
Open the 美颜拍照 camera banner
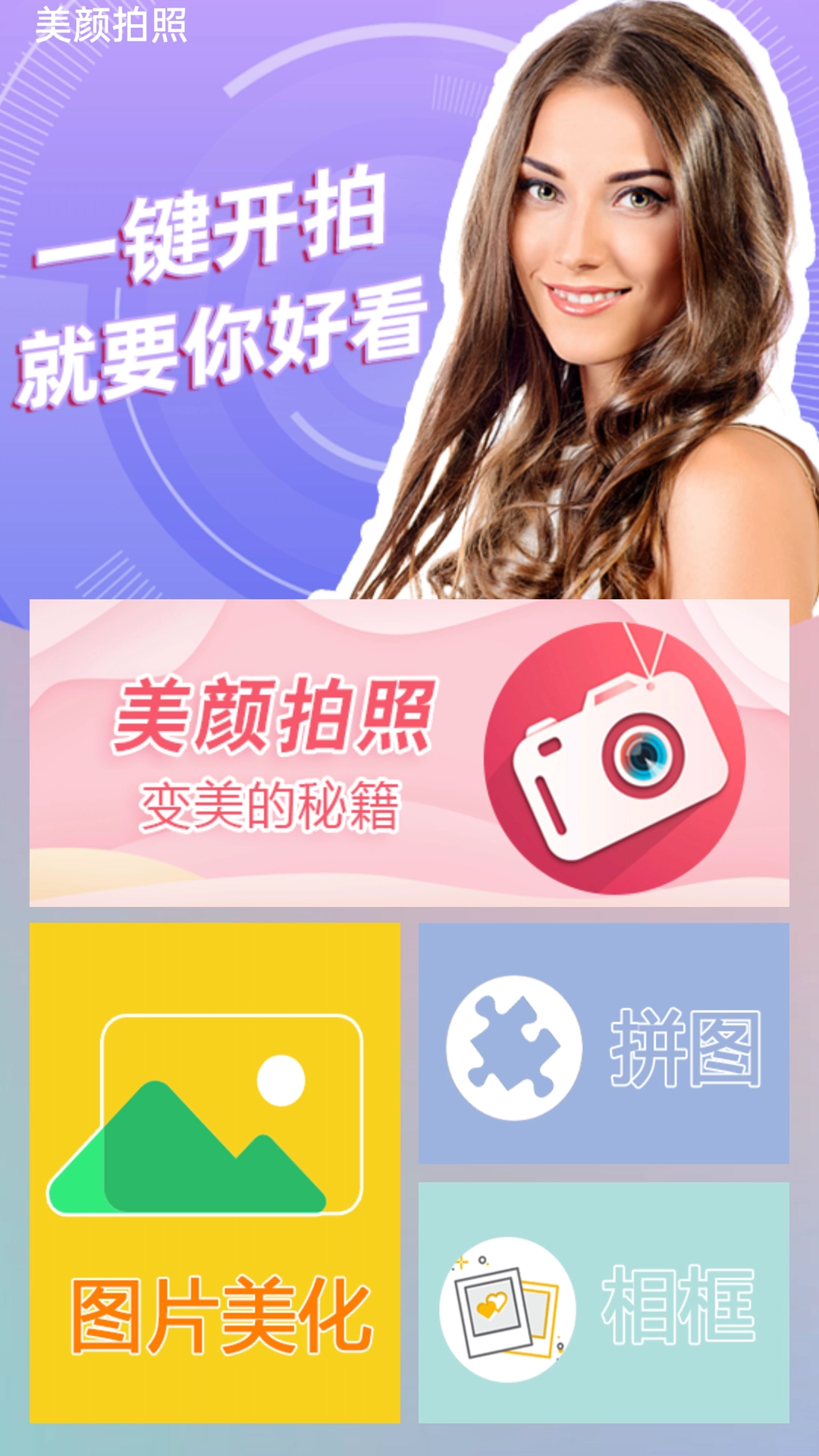(x=409, y=753)
